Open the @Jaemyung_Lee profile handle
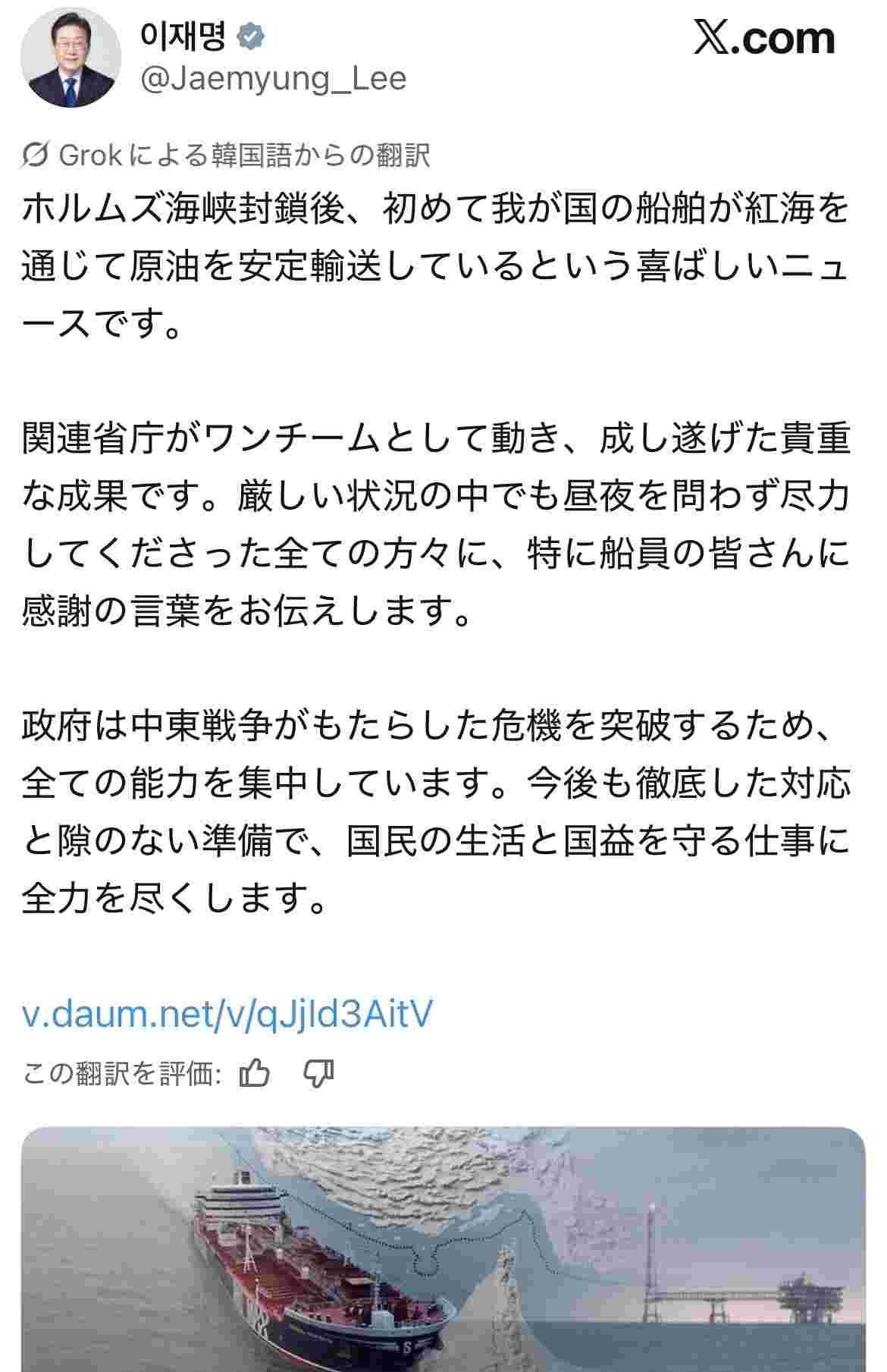The height and width of the screenshot is (1372, 887). click(274, 80)
